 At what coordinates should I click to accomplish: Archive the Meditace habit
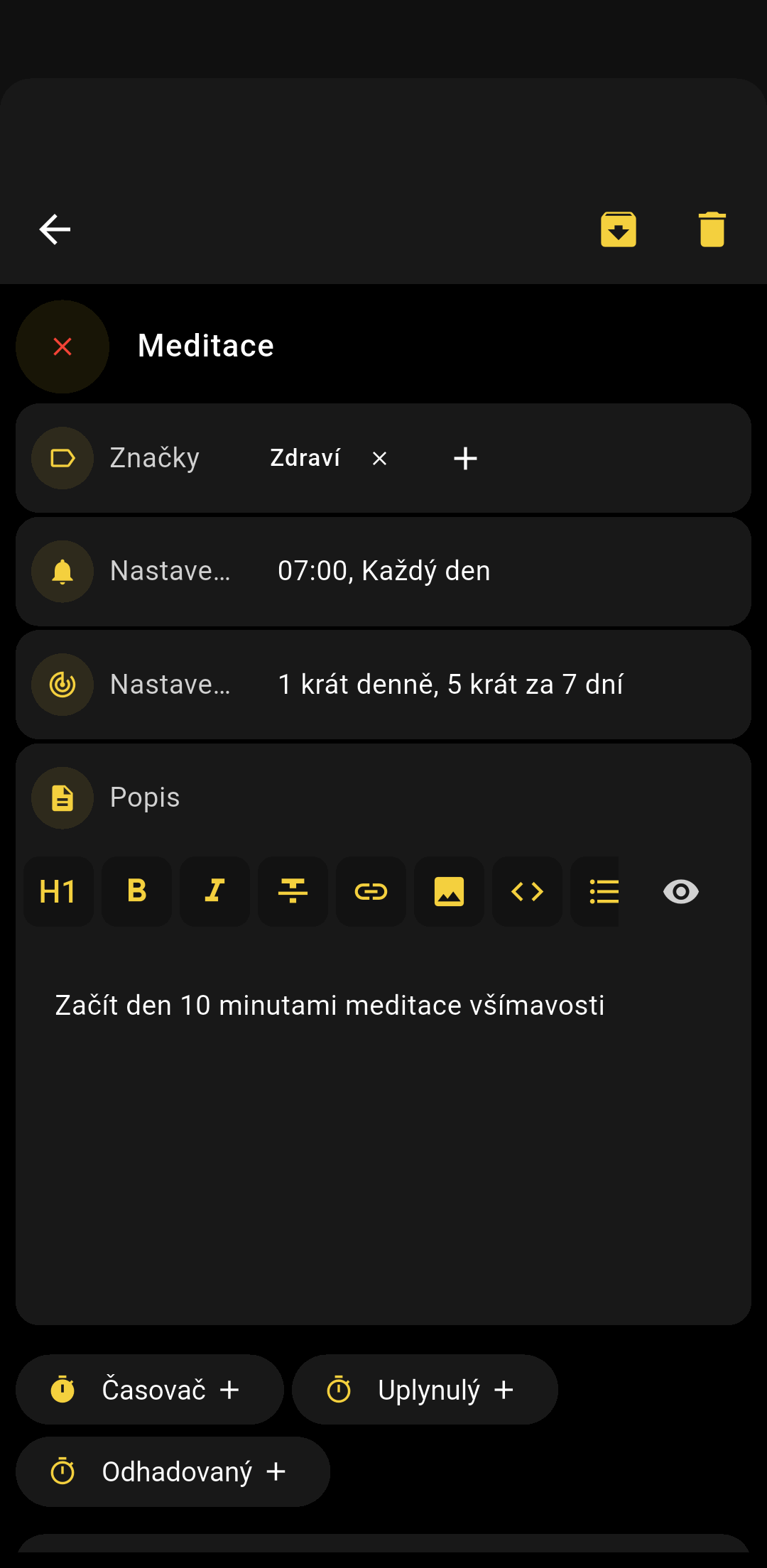click(618, 229)
